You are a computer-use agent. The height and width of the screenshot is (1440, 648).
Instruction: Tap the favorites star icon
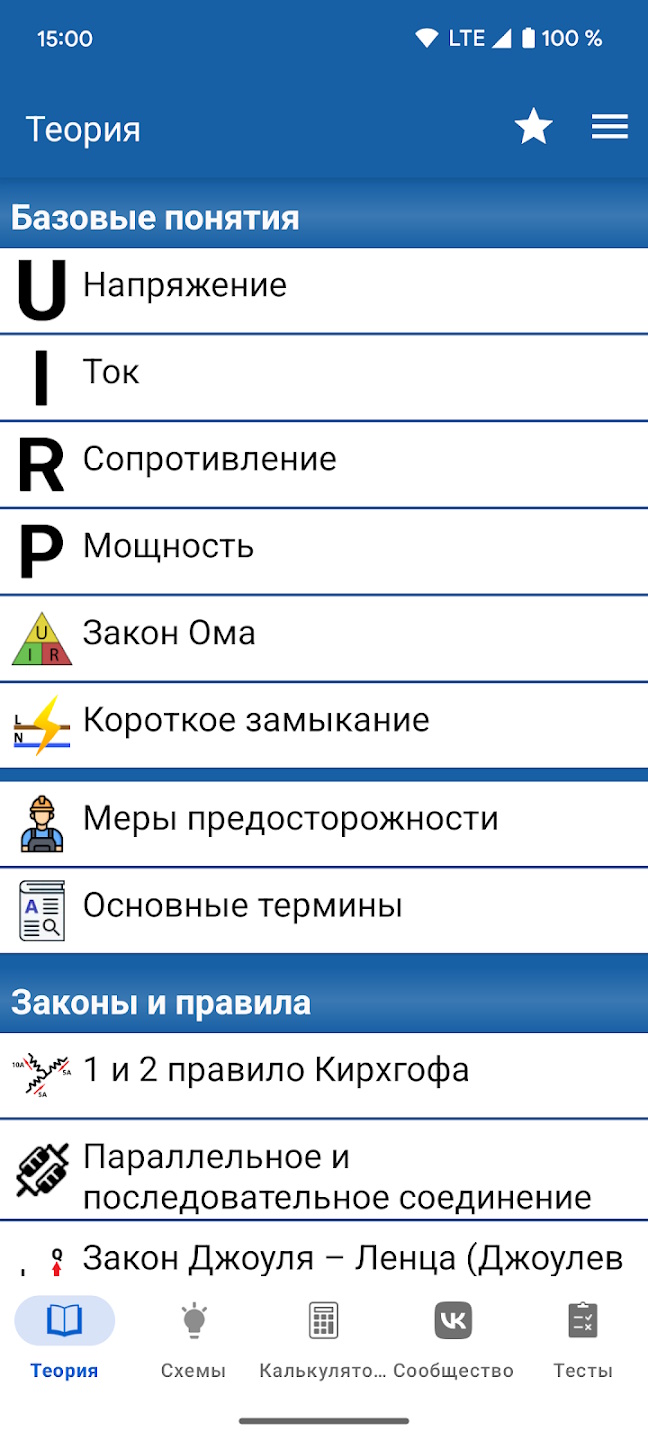click(533, 128)
